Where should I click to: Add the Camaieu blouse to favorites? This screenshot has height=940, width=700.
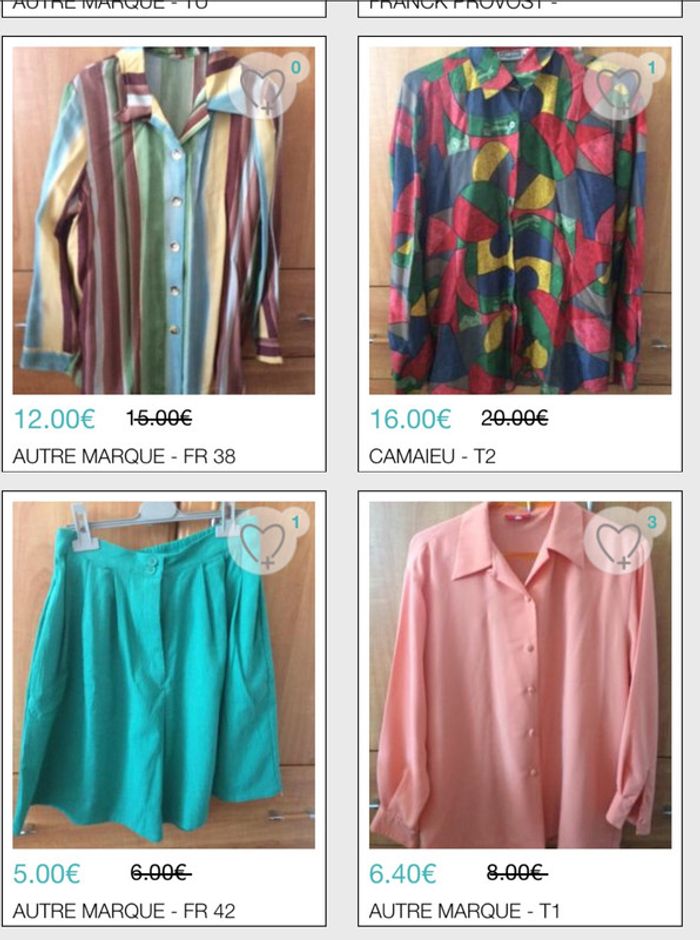[x=621, y=87]
